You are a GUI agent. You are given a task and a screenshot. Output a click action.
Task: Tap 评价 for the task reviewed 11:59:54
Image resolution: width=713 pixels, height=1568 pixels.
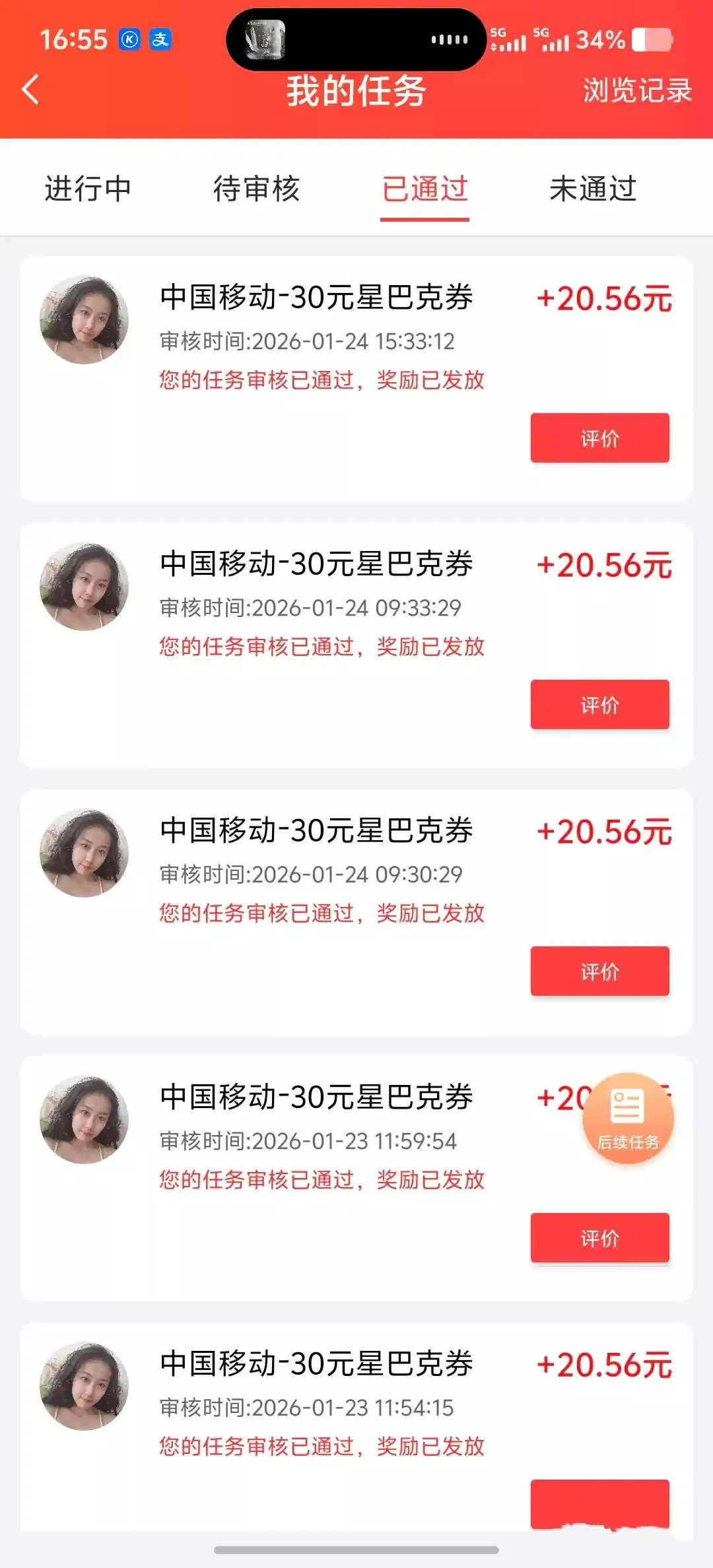point(599,1238)
